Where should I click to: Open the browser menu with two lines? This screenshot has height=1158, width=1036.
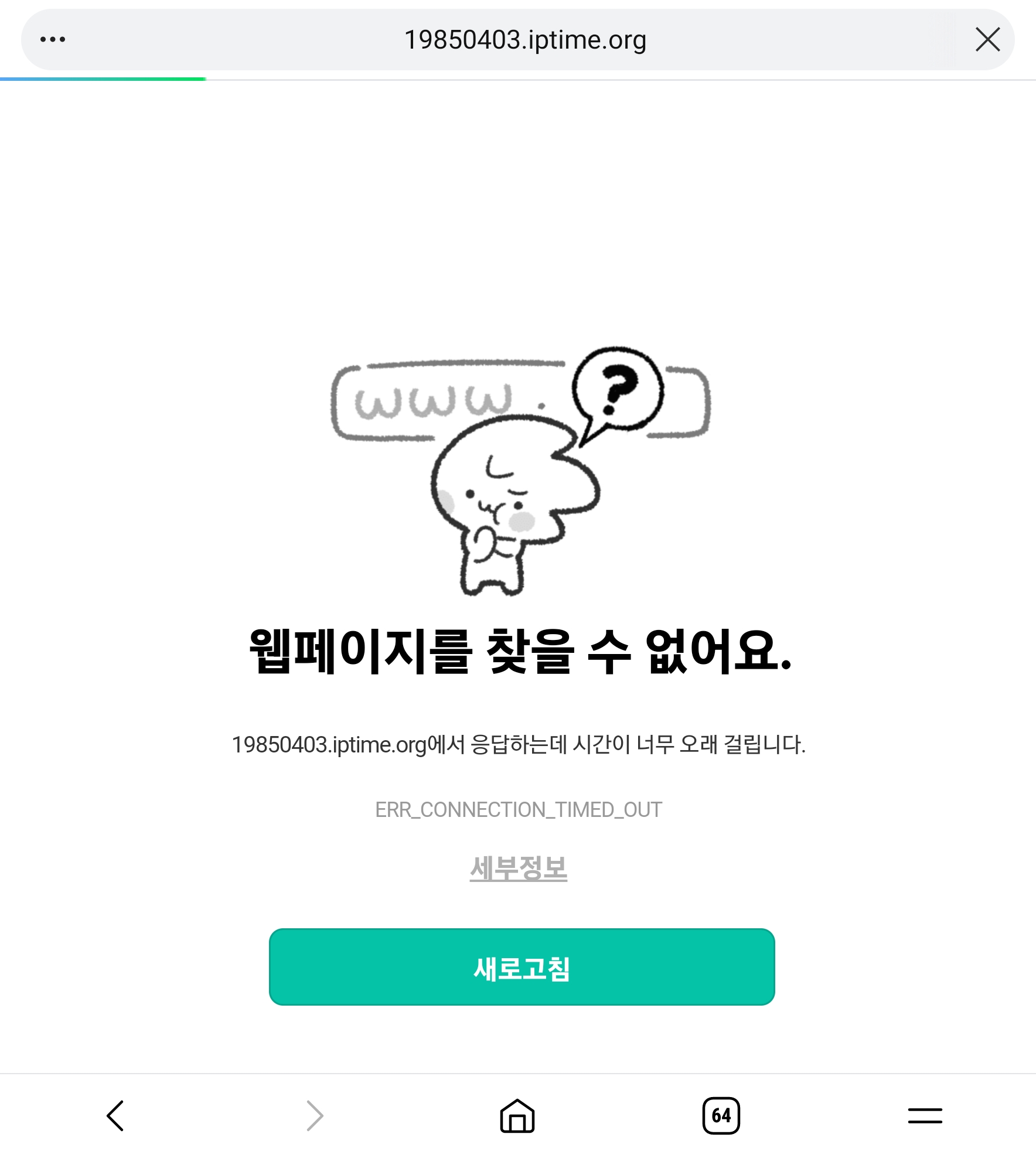pos(925,1115)
